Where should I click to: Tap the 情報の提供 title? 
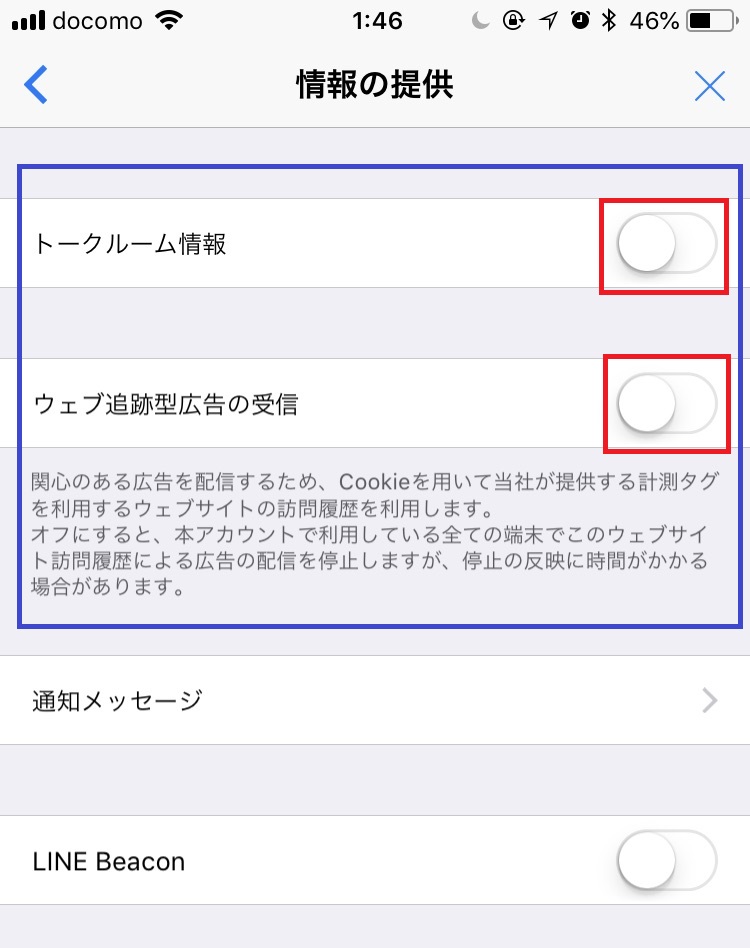pyautogui.click(x=374, y=86)
